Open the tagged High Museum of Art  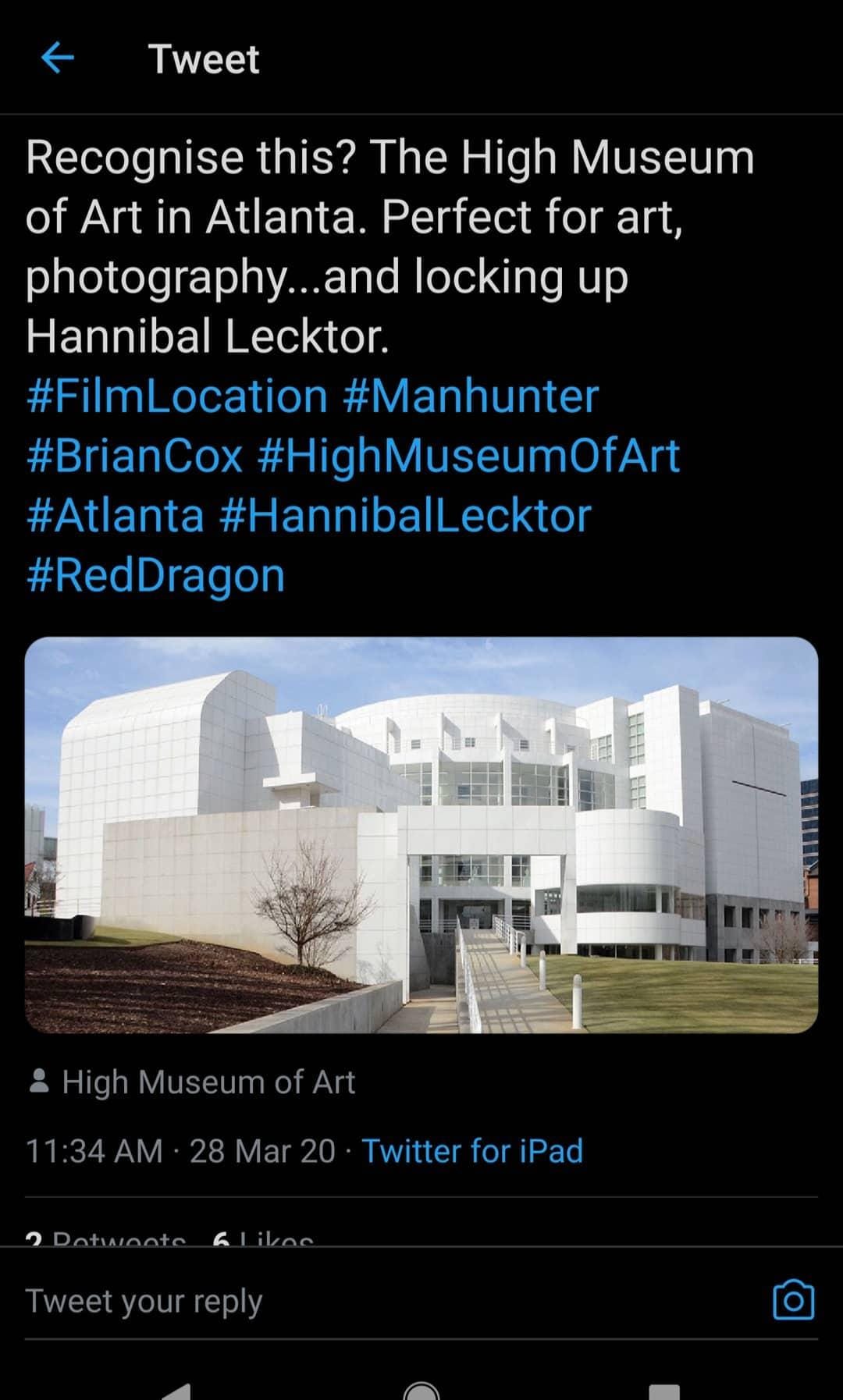pos(208,1082)
